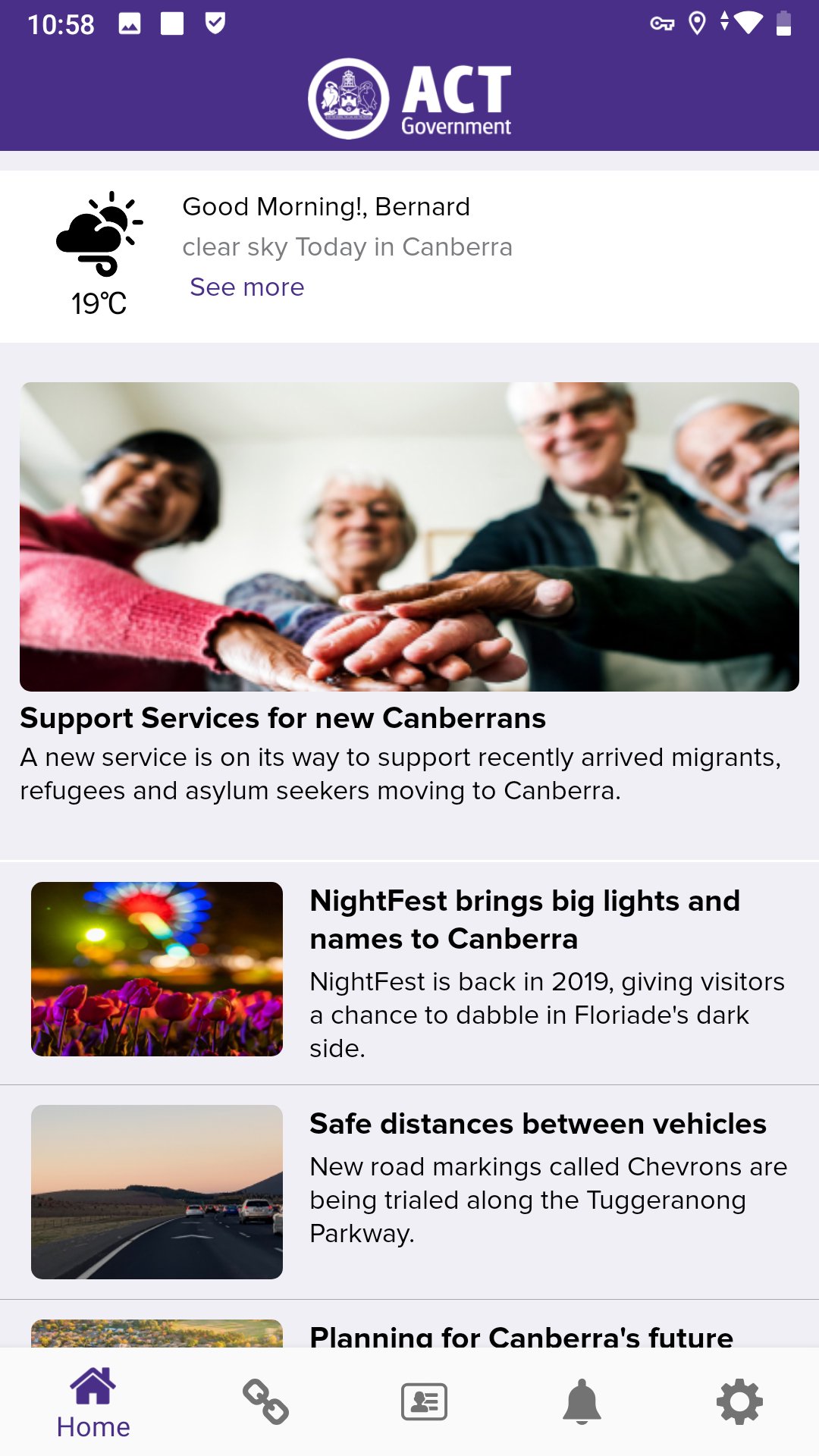Open the Support Services for new Canberrans article
Viewport: 819px width, 1456px height.
tap(284, 717)
